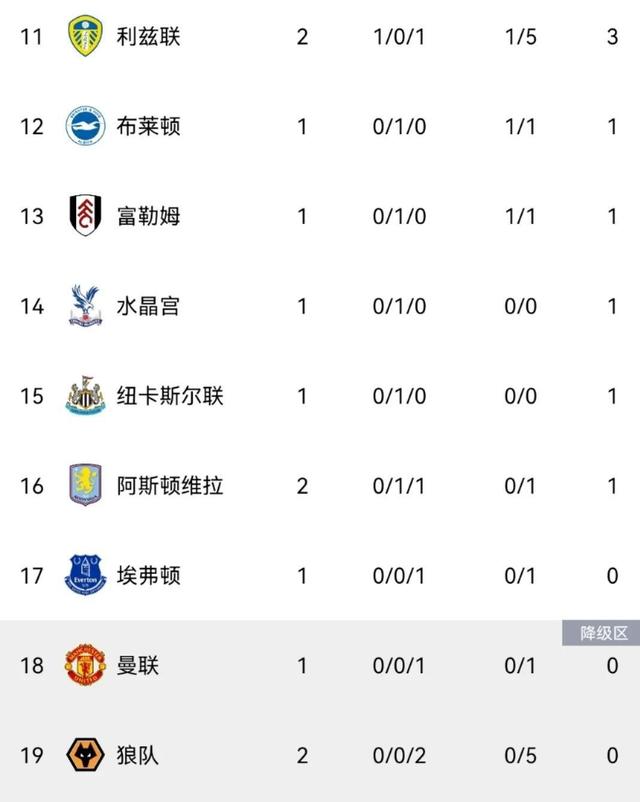View 埃弗顿 team details
This screenshot has height=802, width=640.
point(148,576)
